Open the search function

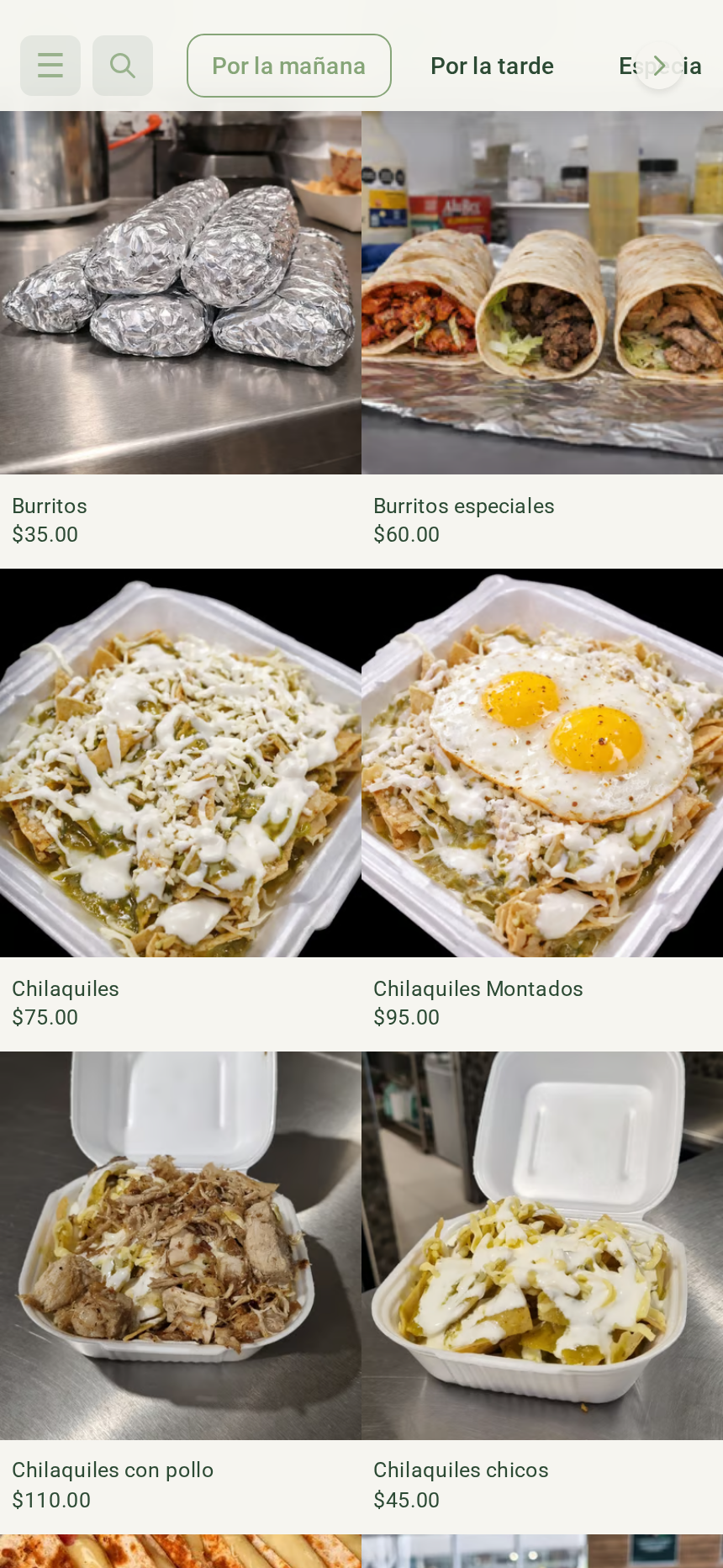coord(123,65)
